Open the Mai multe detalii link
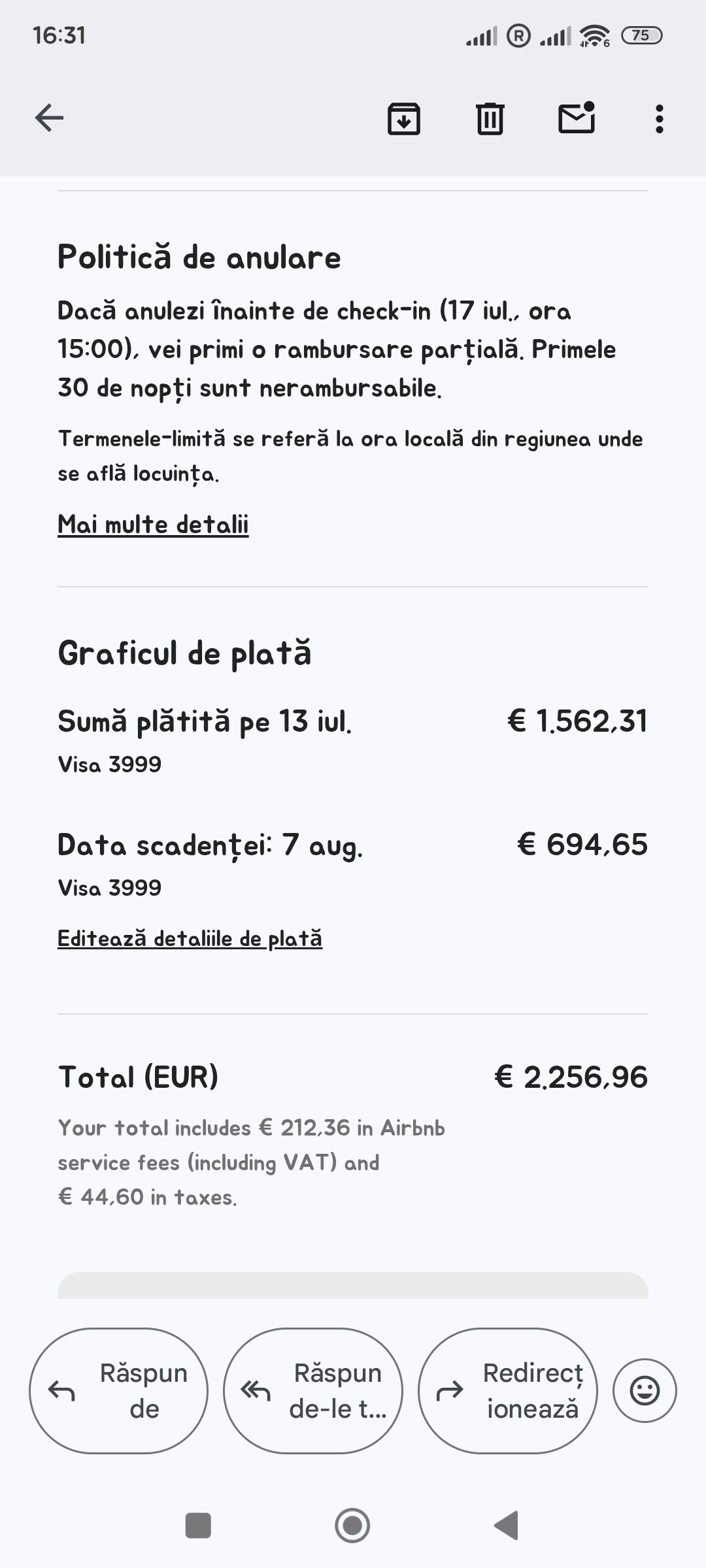Viewport: 706px width, 1568px height. pos(153,525)
